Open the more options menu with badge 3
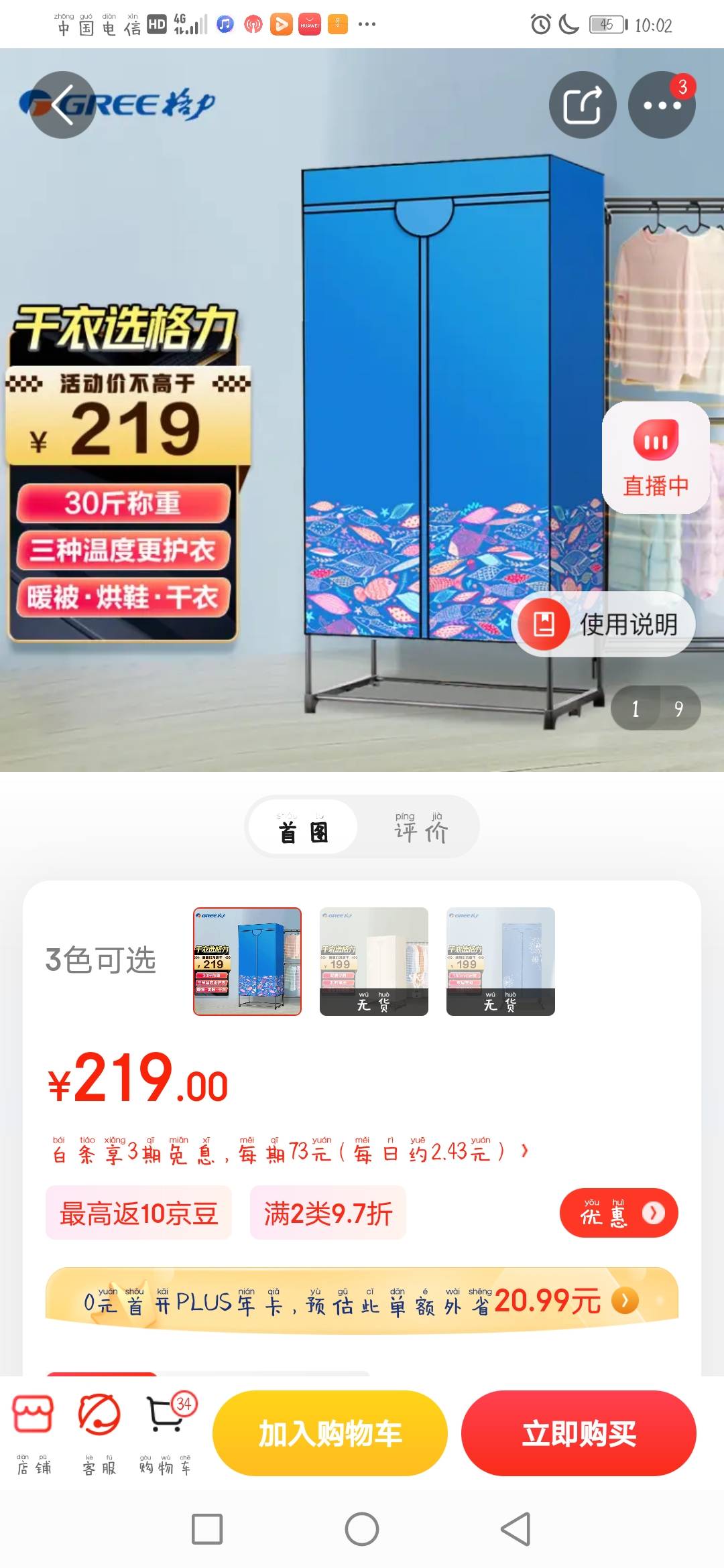Viewport: 724px width, 1568px height. (x=661, y=105)
